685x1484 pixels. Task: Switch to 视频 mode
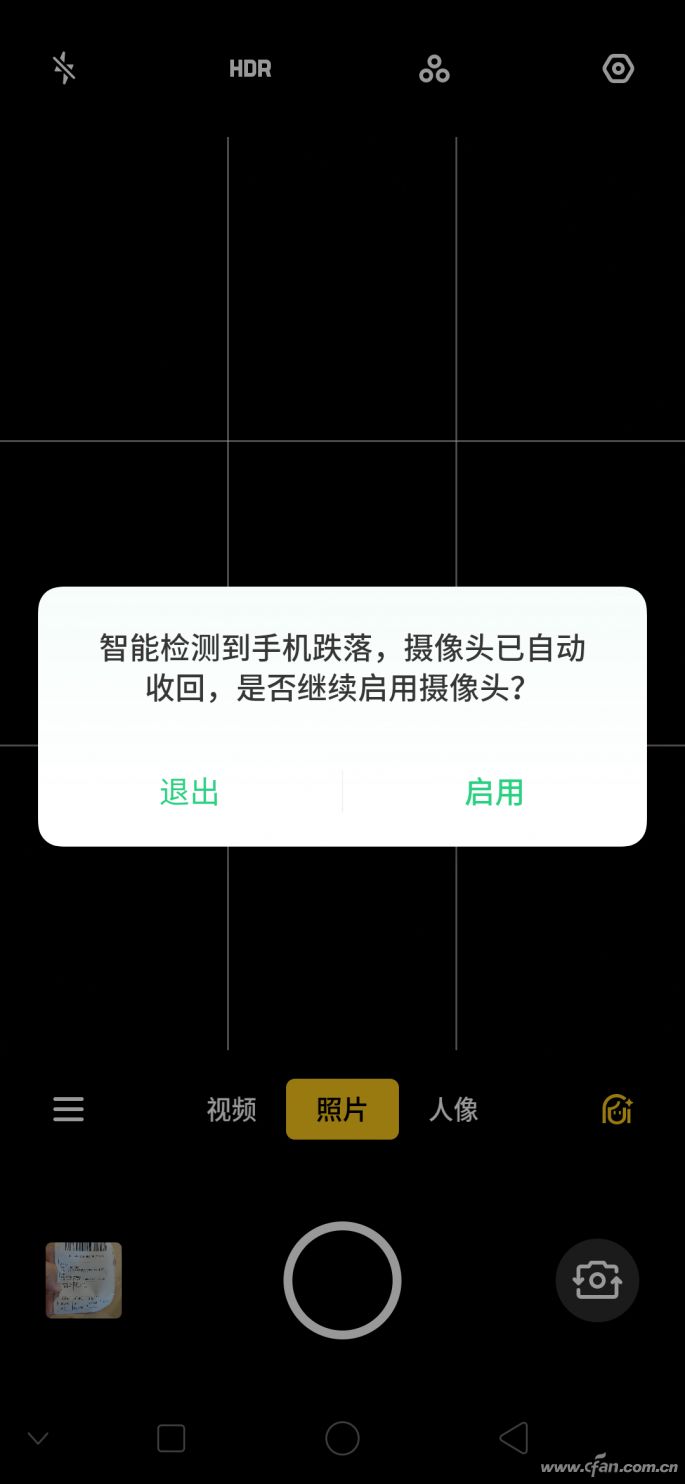coord(231,1109)
